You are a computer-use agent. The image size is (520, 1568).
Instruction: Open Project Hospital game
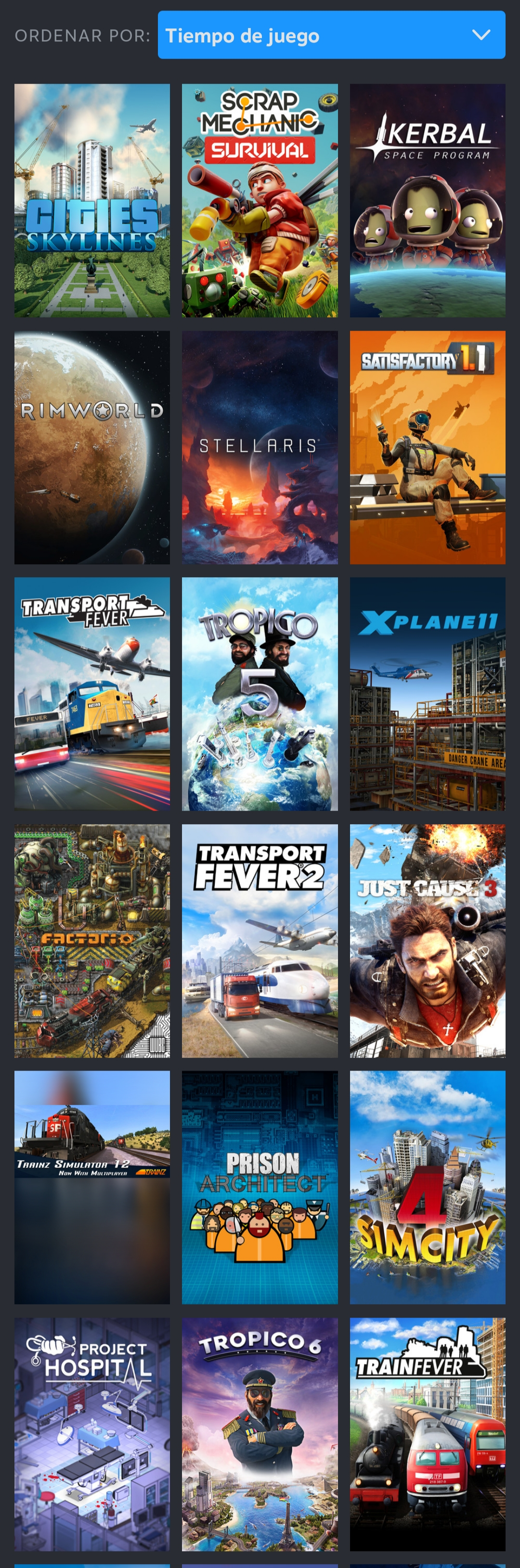pyautogui.click(x=92, y=1435)
